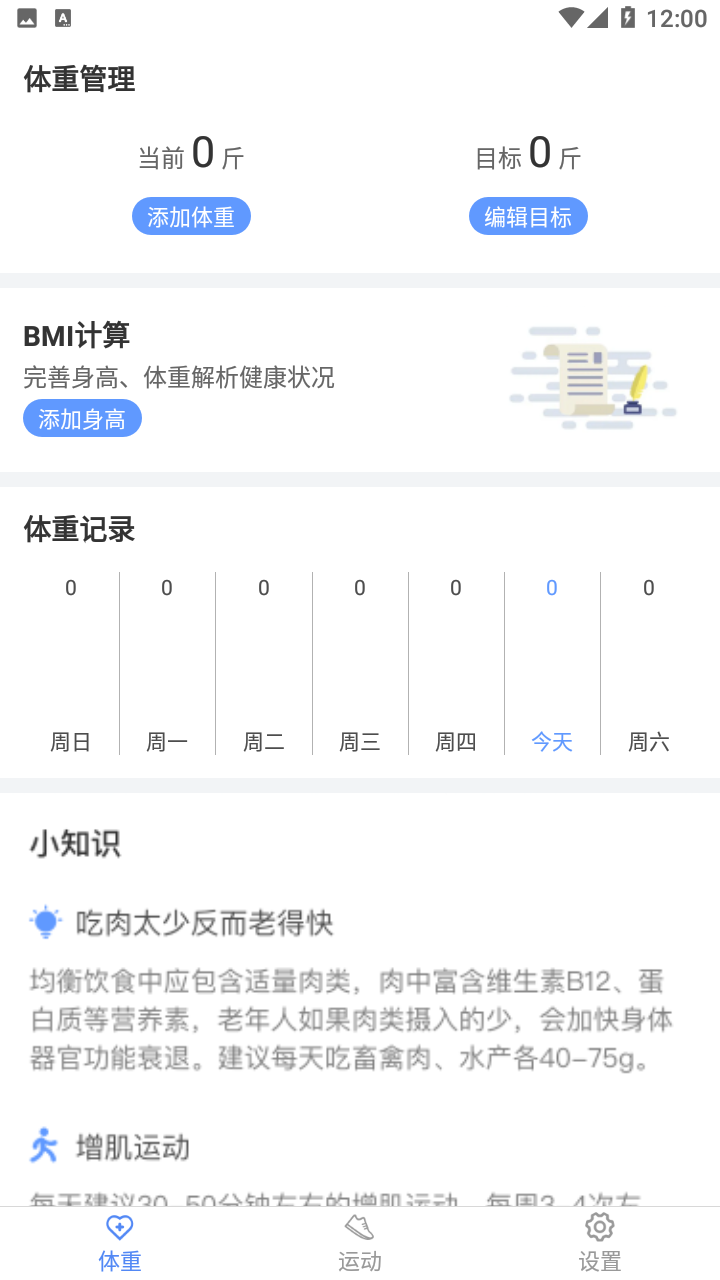Image resolution: width=720 pixels, height=1280 pixels.
Task: Tap the 添加身高 button
Action: click(82, 418)
